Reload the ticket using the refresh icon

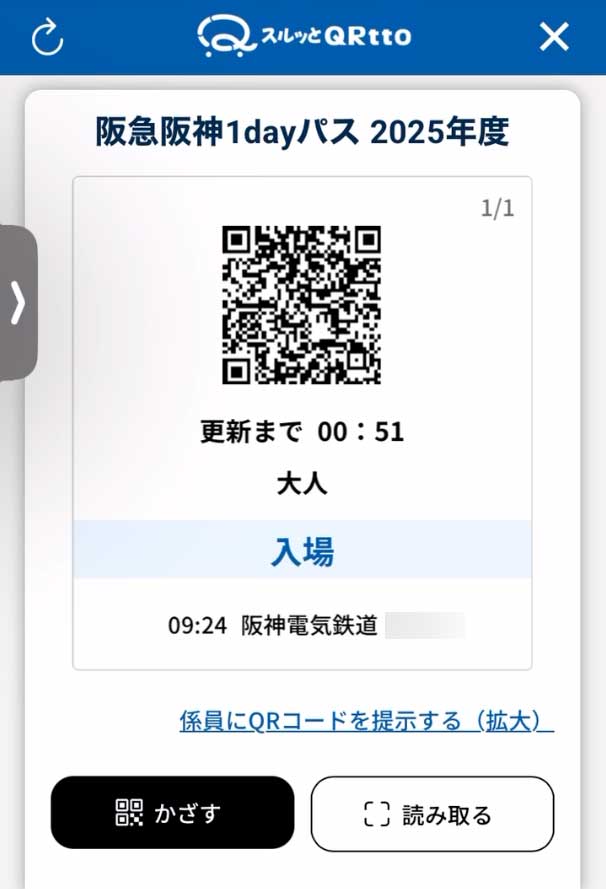47,38
